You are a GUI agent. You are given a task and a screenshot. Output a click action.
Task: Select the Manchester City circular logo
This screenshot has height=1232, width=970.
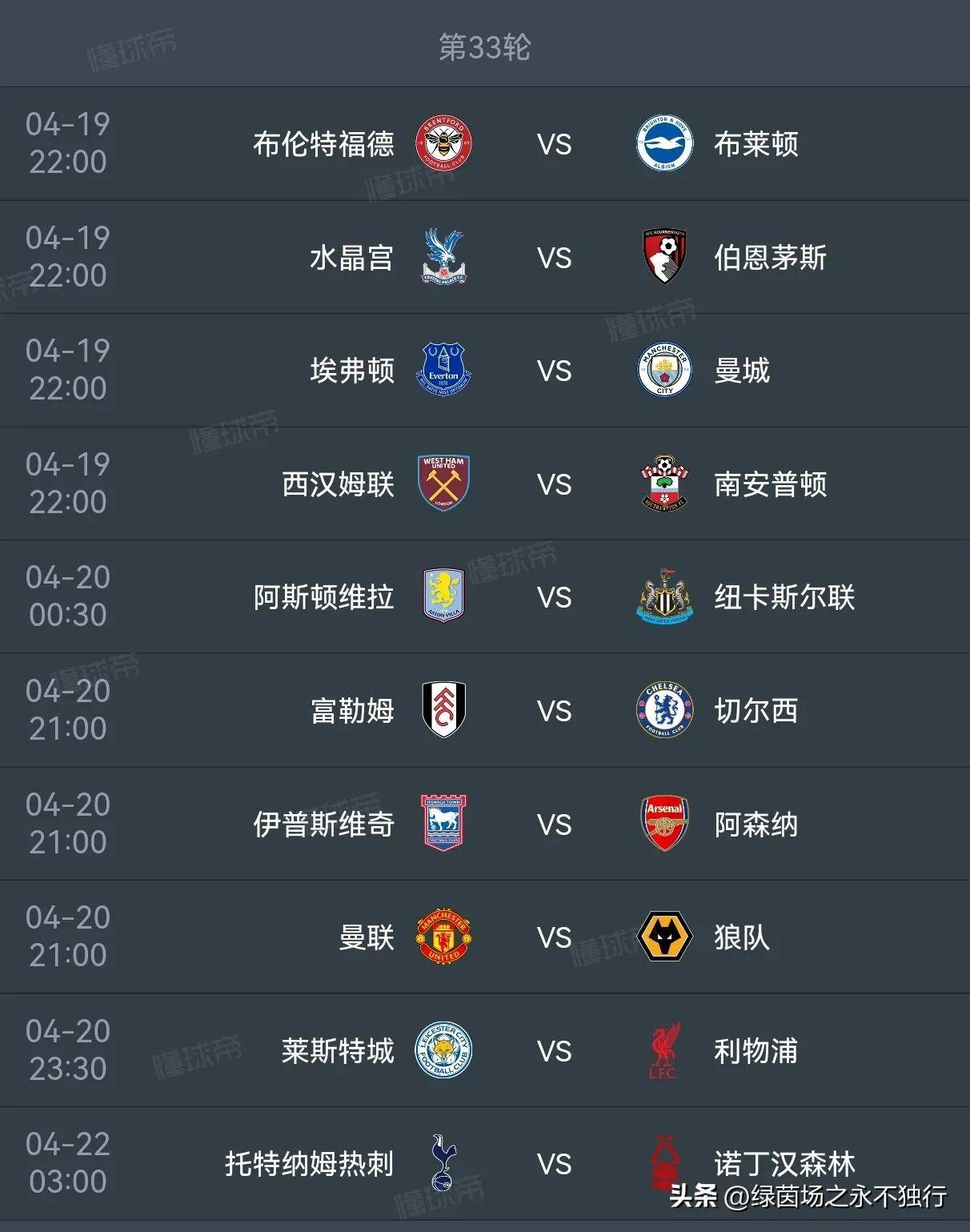click(x=663, y=371)
